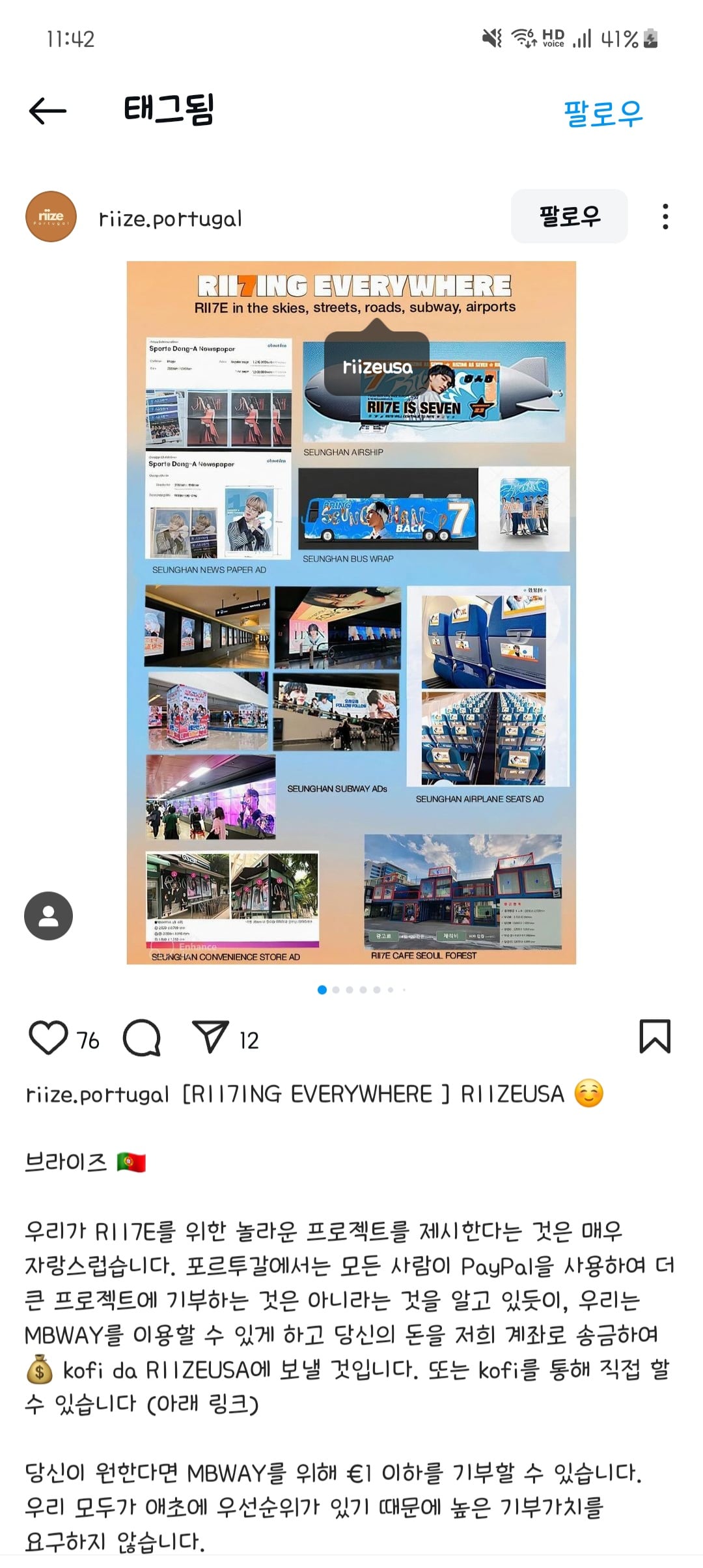
Task: Tap the carousel page indicator dots
Action: tap(361, 990)
